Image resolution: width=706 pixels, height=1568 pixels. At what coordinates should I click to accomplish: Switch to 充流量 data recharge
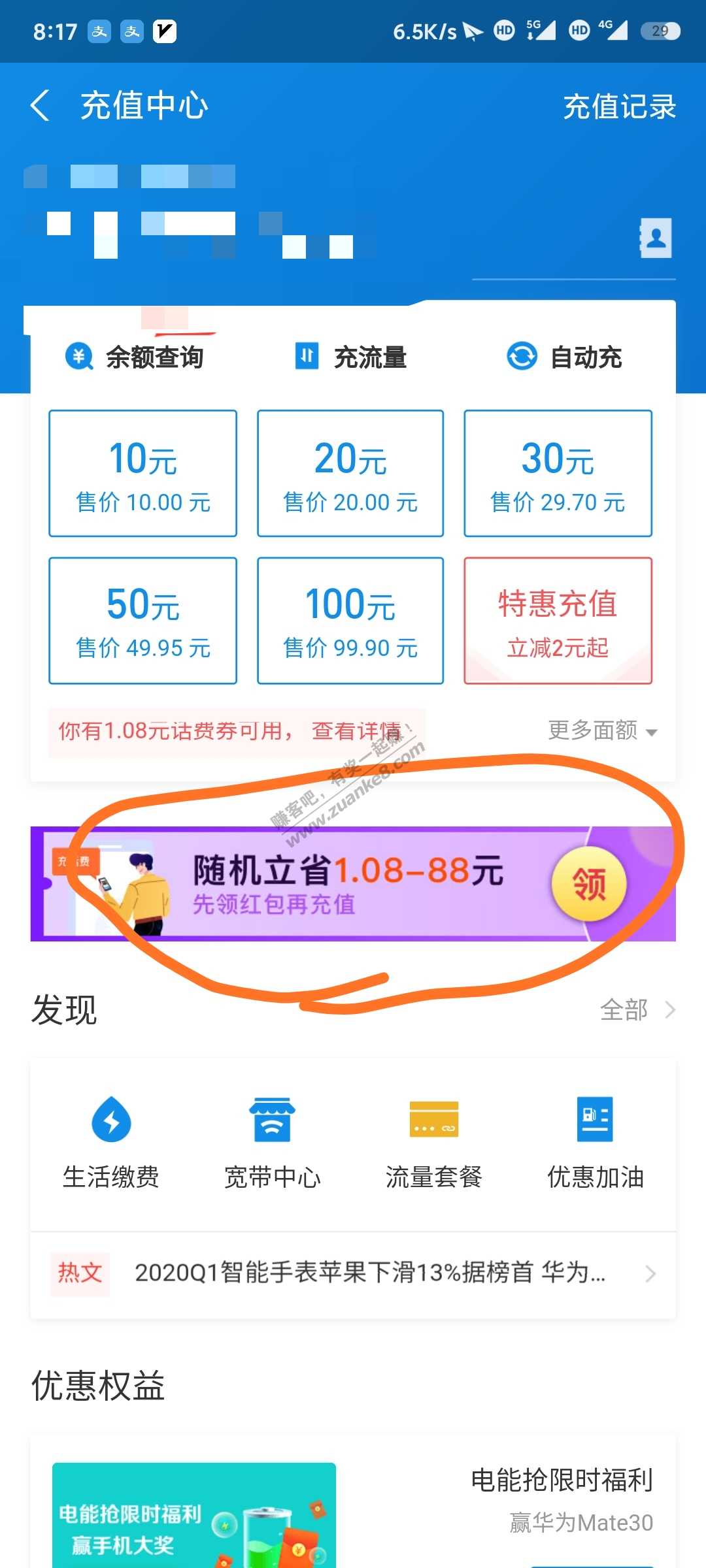click(351, 357)
